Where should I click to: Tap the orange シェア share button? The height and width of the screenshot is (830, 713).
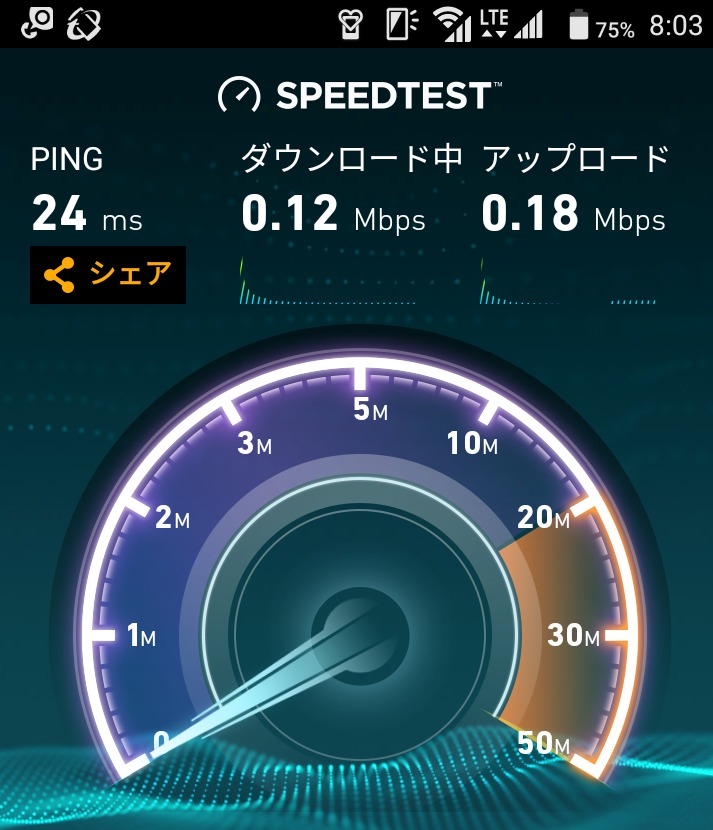[x=108, y=275]
